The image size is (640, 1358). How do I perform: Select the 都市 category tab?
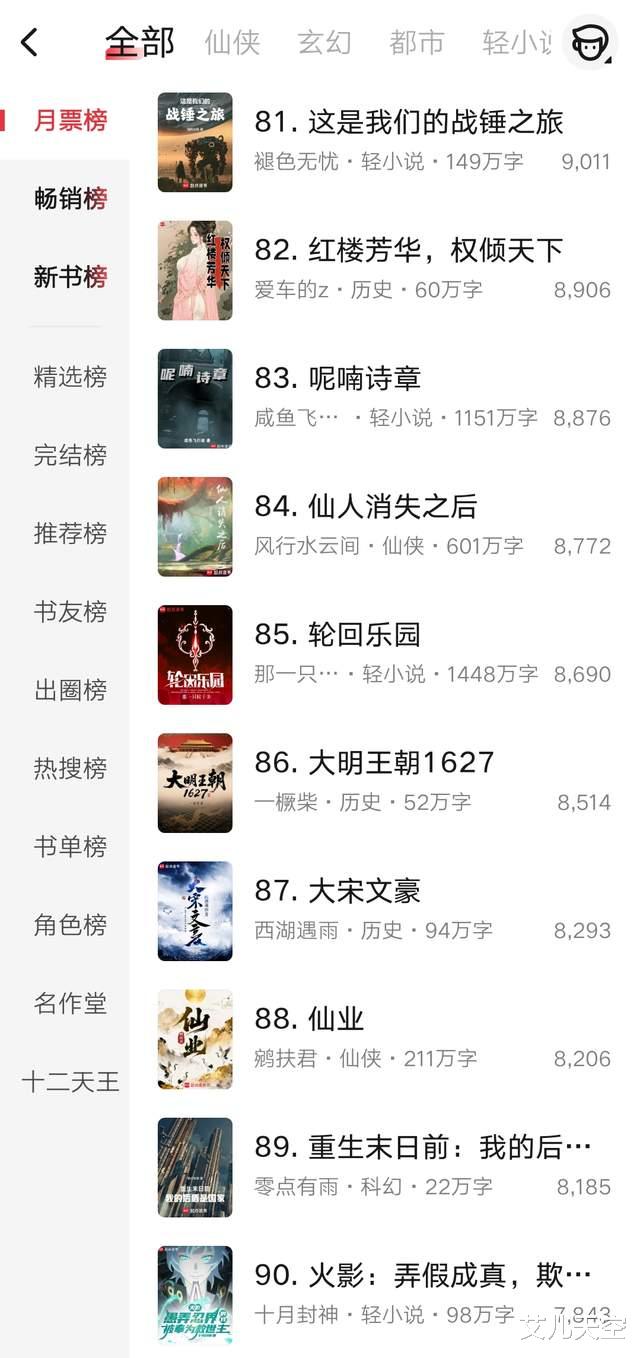coord(416,42)
